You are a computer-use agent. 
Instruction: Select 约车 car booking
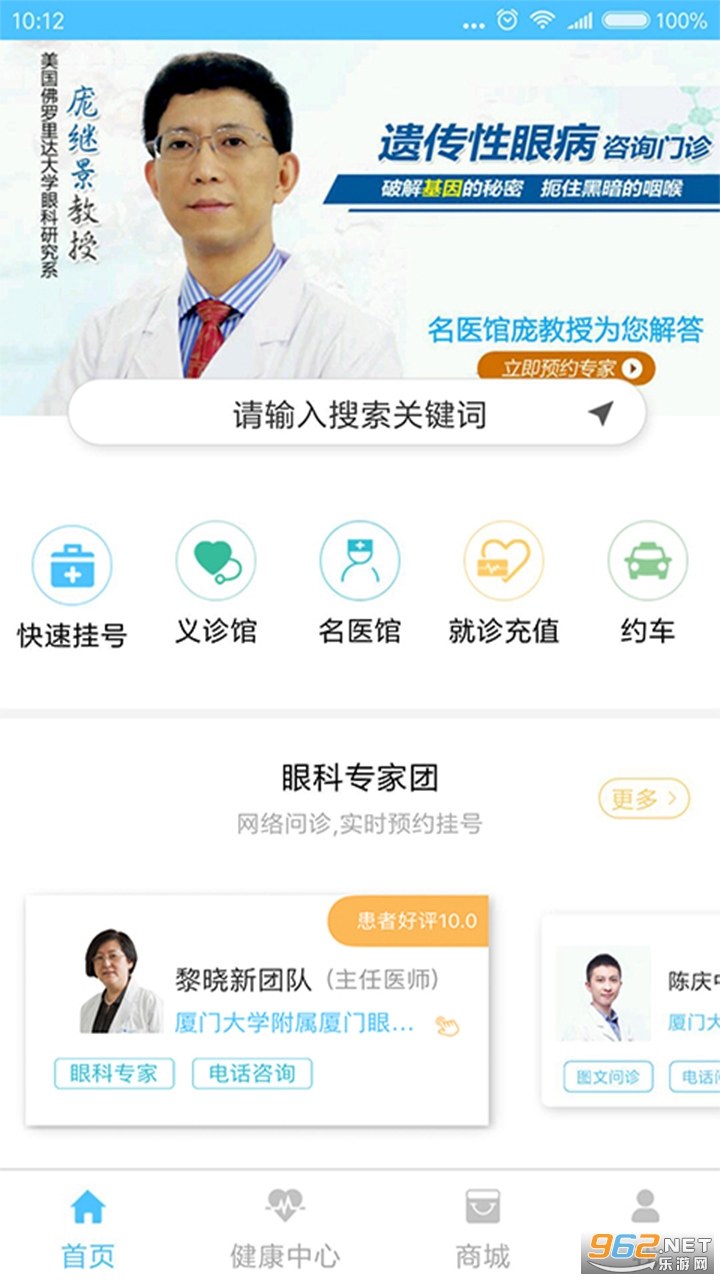pos(648,585)
